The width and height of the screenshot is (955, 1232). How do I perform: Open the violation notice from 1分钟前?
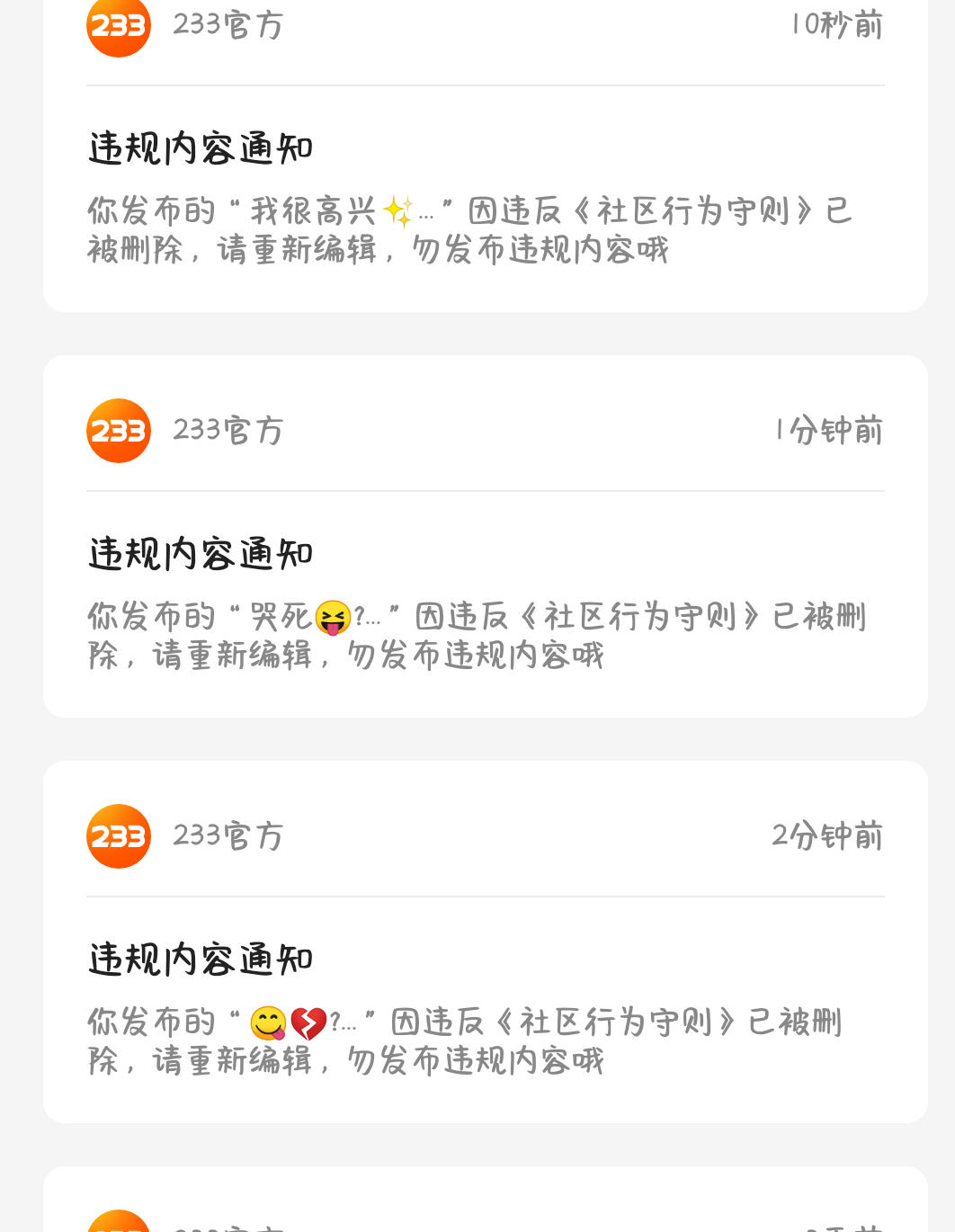click(x=486, y=597)
